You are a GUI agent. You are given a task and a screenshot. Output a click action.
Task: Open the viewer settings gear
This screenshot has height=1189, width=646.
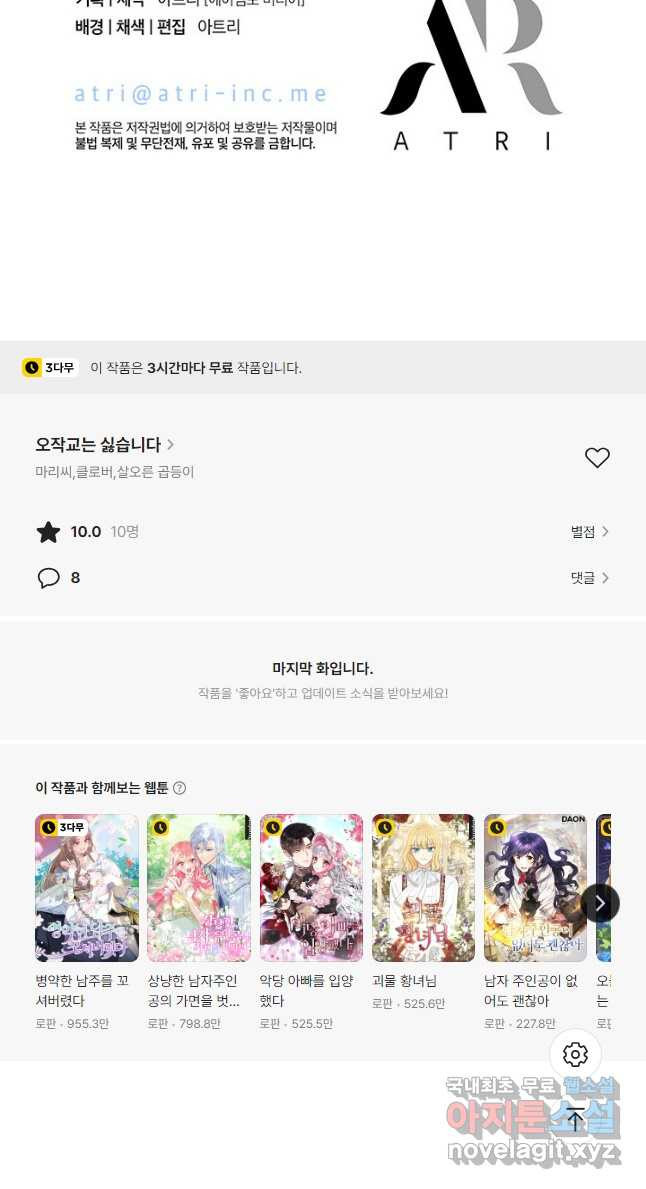click(575, 1054)
